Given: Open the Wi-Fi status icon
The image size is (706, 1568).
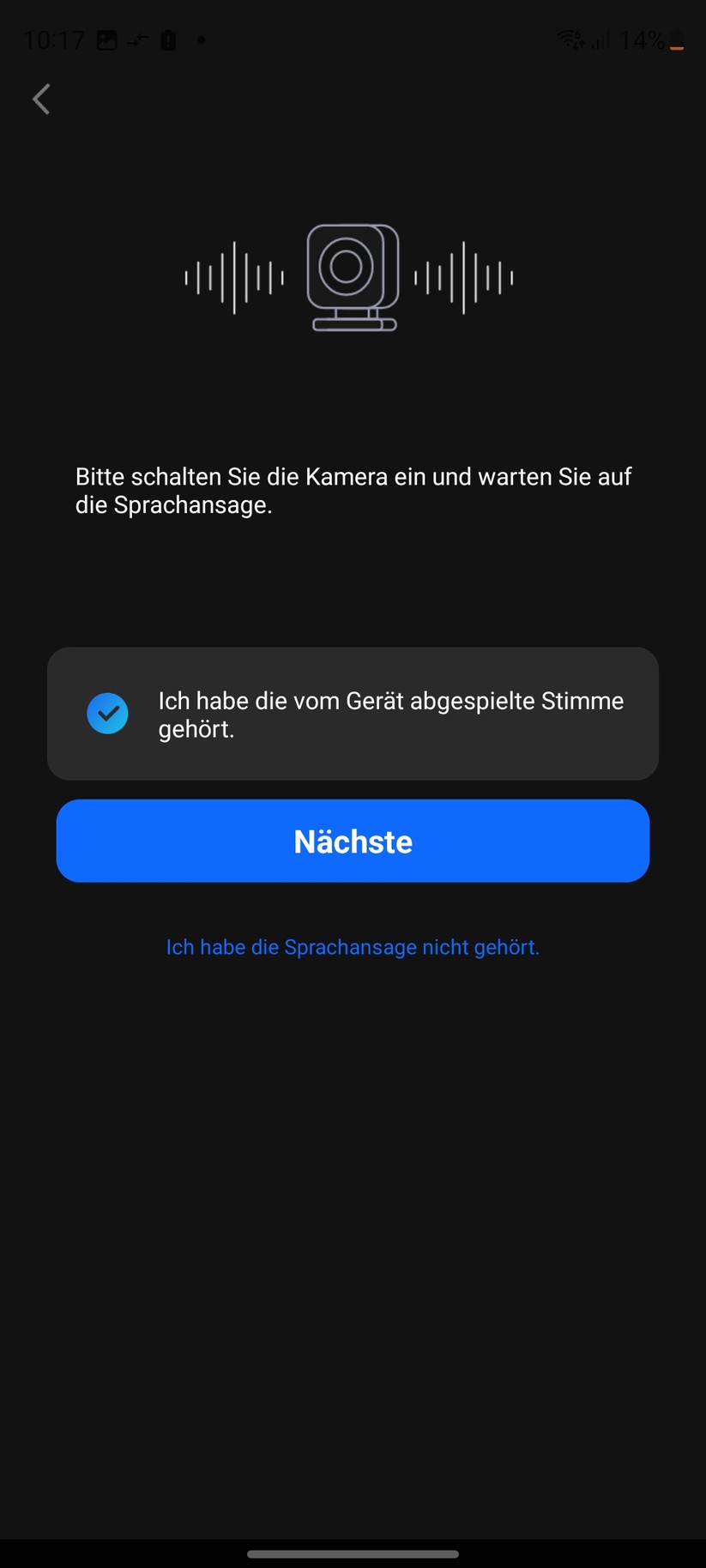Looking at the screenshot, I should tap(570, 39).
